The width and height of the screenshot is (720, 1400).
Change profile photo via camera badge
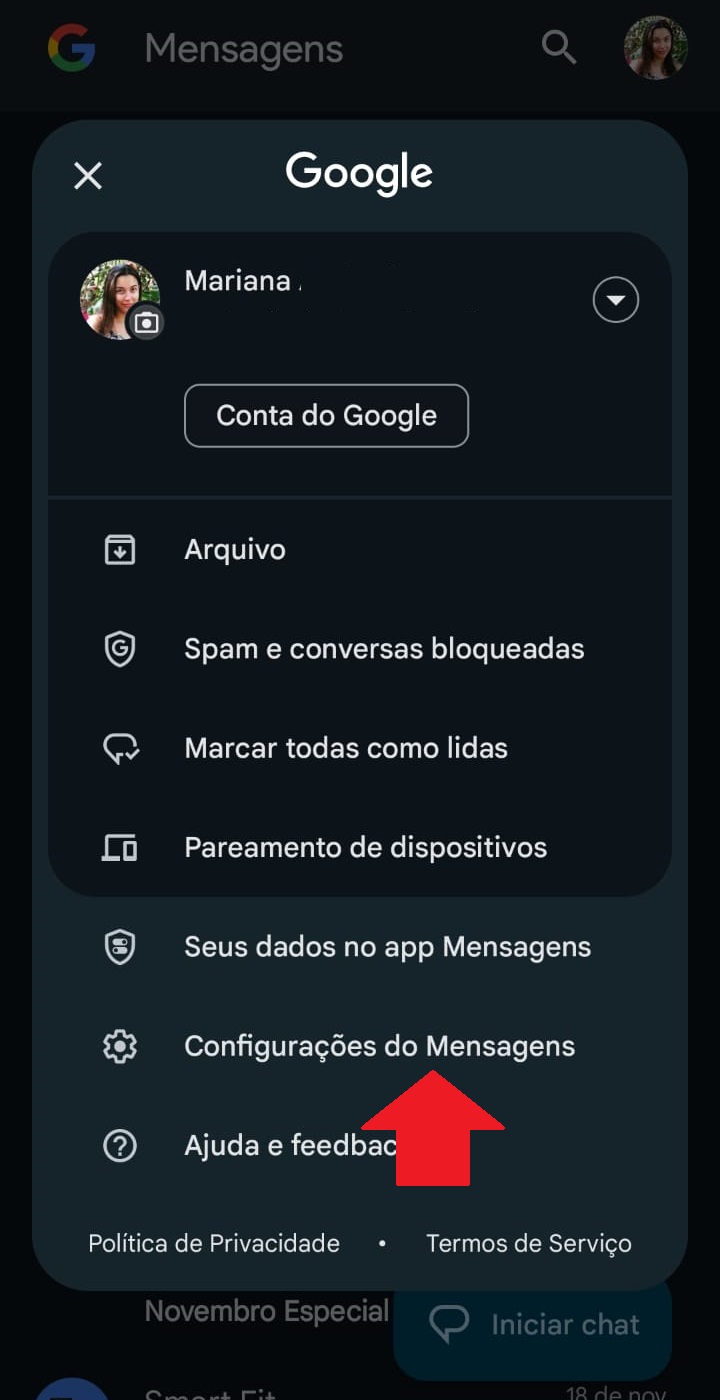coord(147,322)
